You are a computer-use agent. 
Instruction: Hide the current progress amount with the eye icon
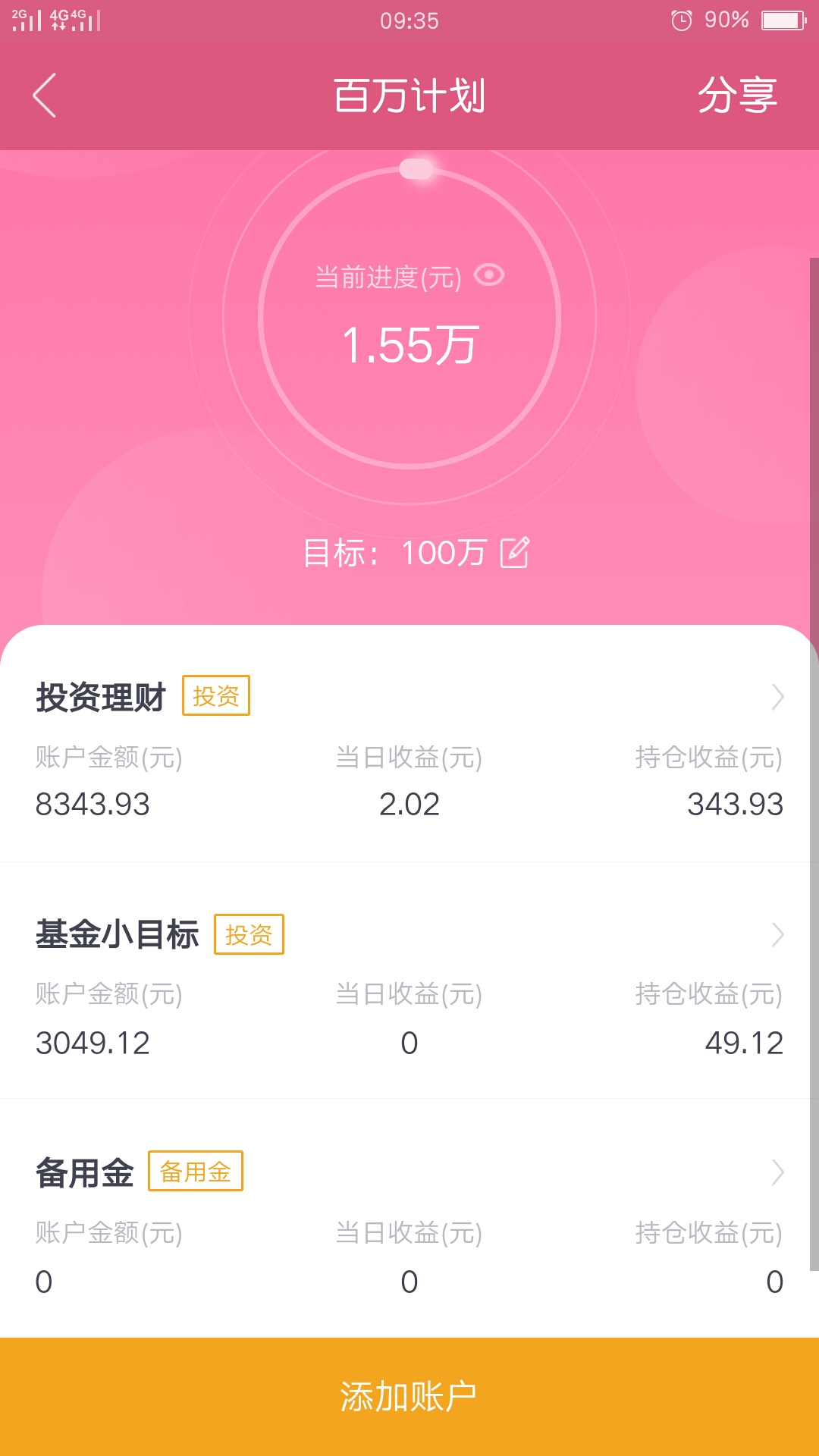click(489, 275)
